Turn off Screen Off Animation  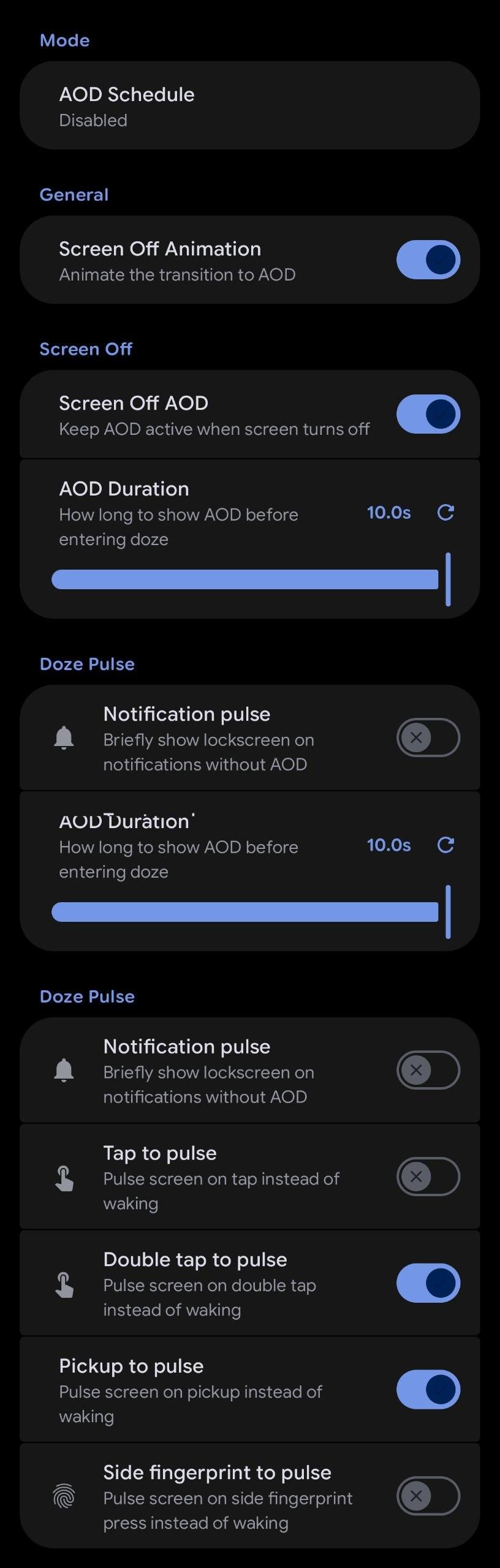(428, 260)
